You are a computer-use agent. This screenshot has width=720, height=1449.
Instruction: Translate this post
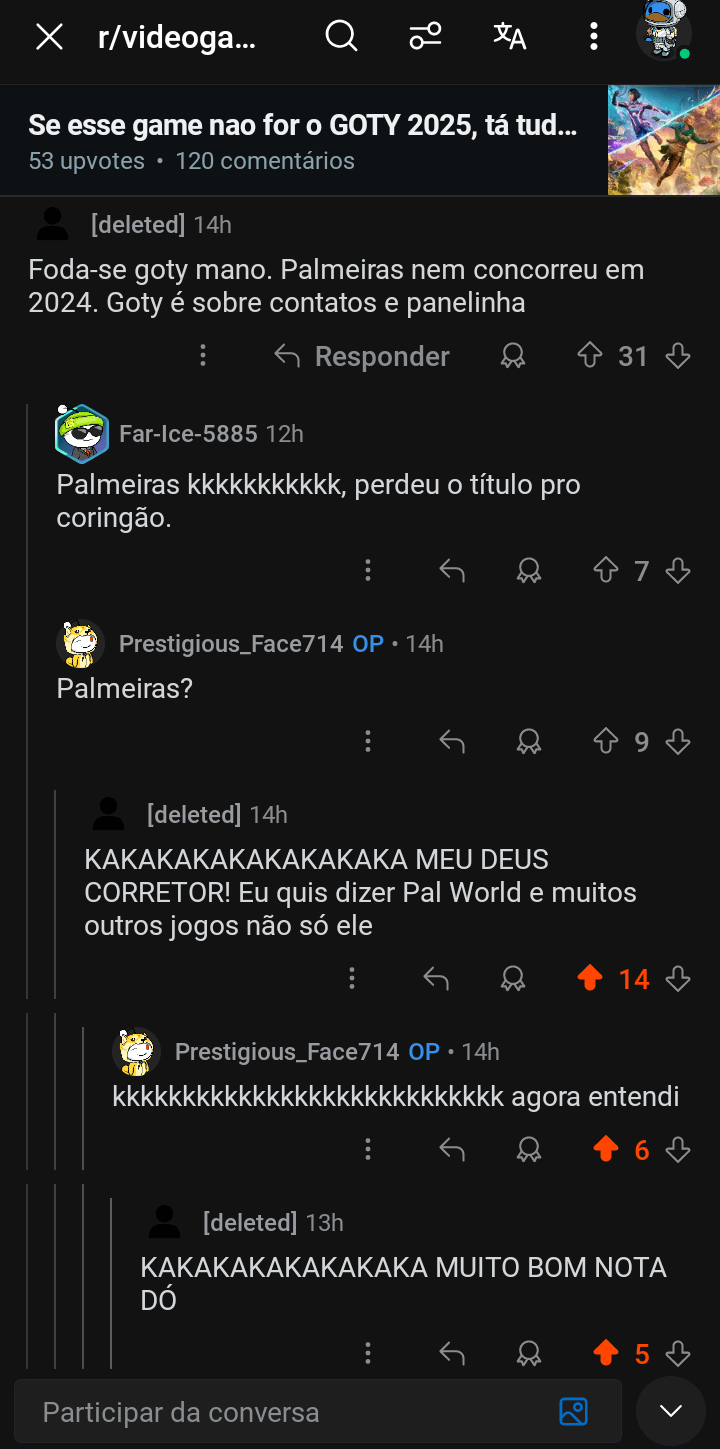point(509,37)
